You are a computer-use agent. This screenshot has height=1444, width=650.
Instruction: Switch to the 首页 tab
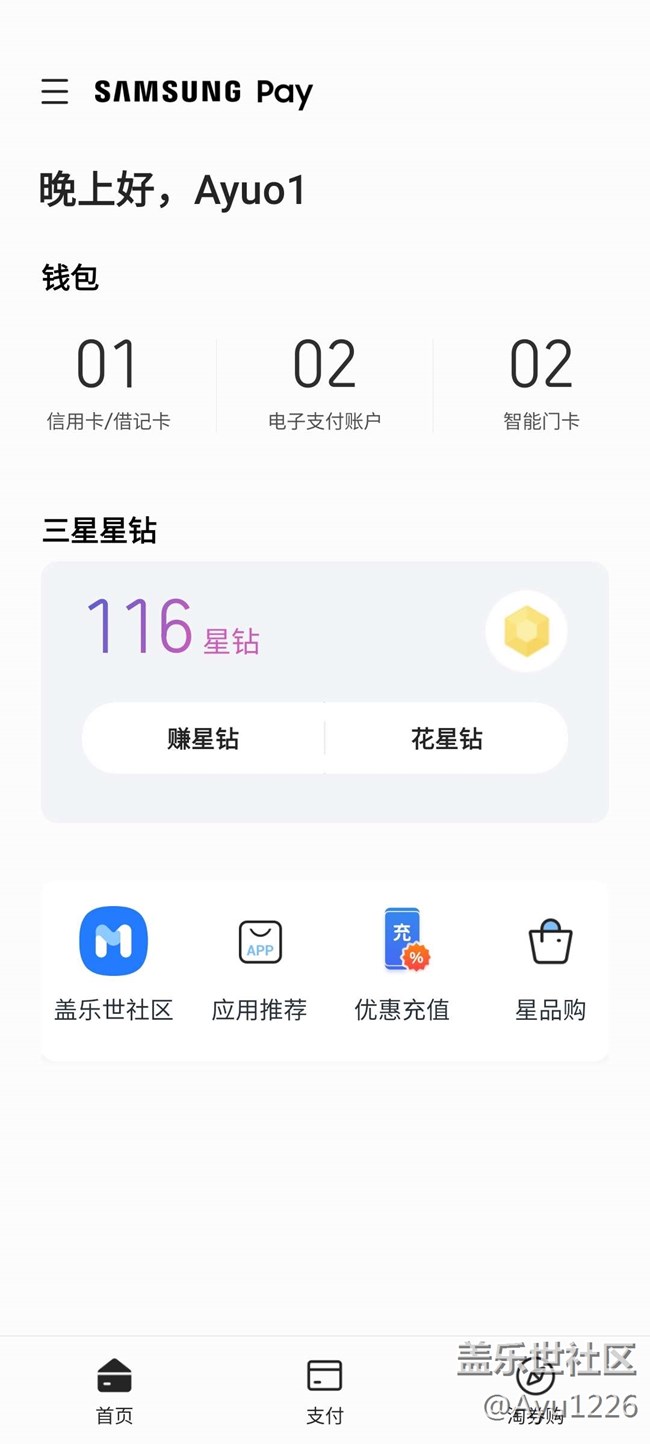pos(114,1389)
